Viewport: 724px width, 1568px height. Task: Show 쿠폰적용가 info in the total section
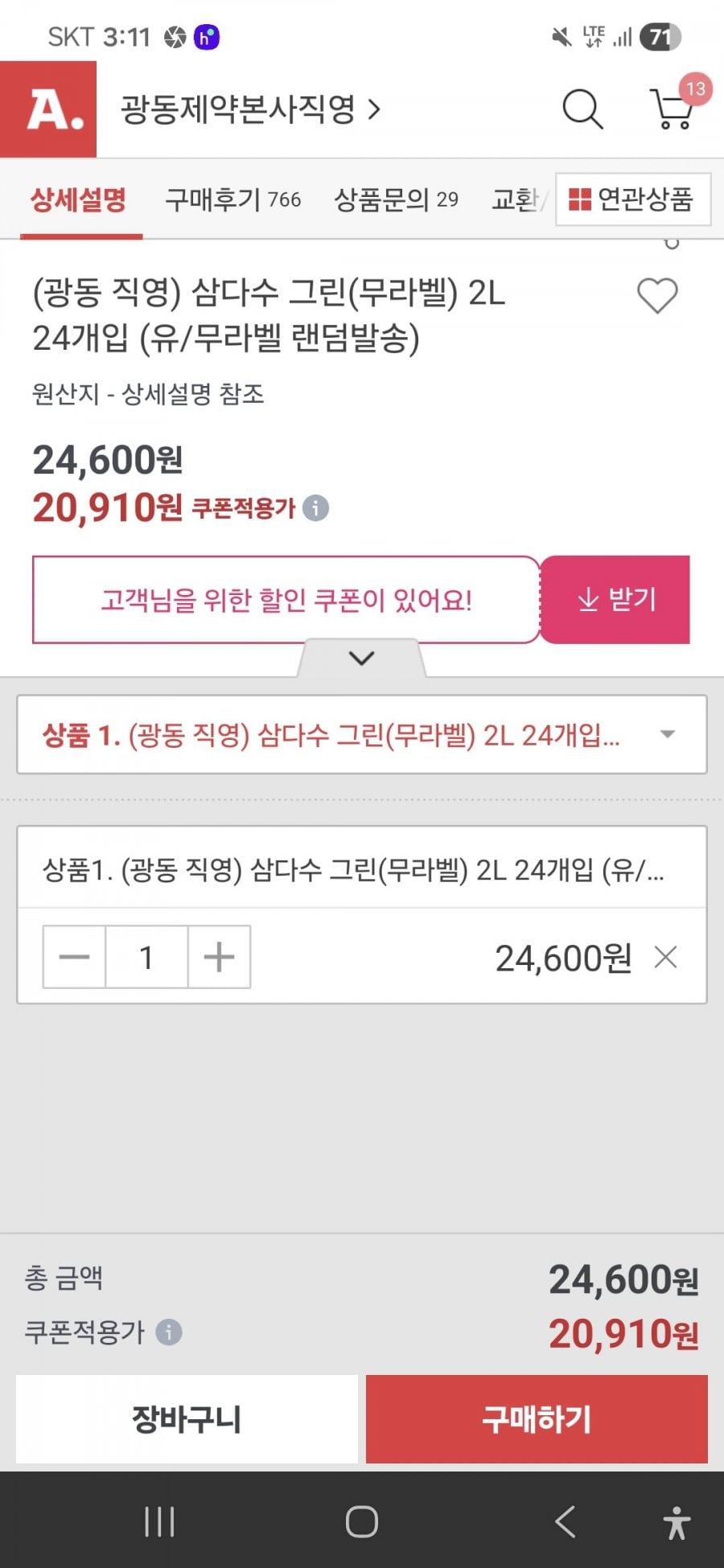click(169, 1332)
